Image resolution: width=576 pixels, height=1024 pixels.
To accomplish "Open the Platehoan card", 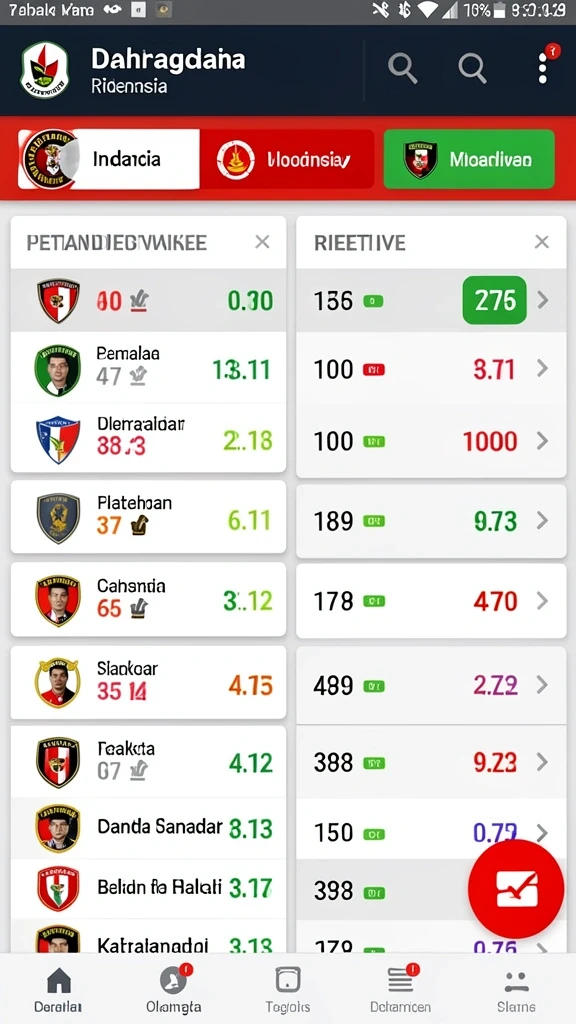I will (148, 517).
